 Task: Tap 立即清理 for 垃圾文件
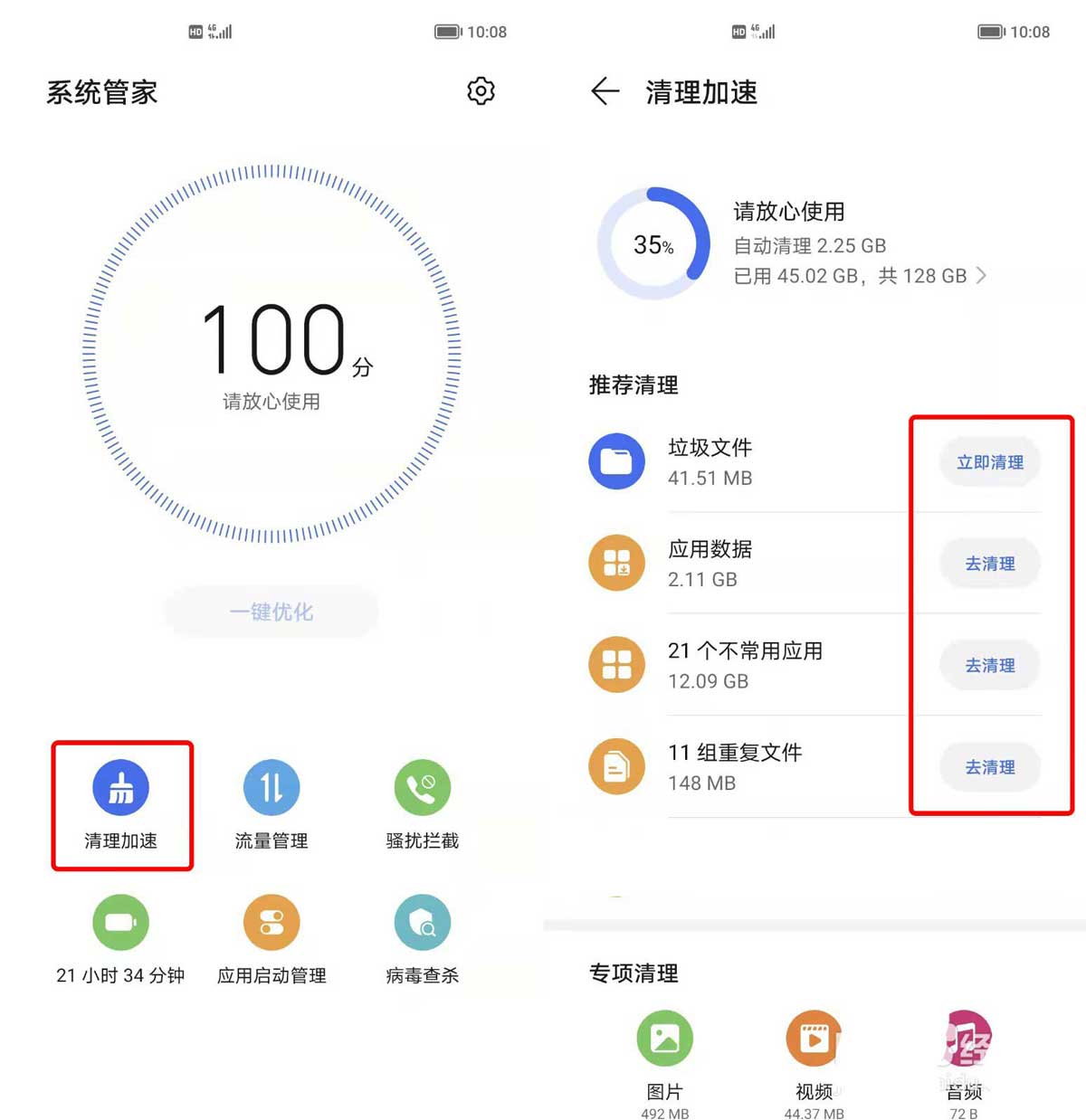tap(990, 462)
